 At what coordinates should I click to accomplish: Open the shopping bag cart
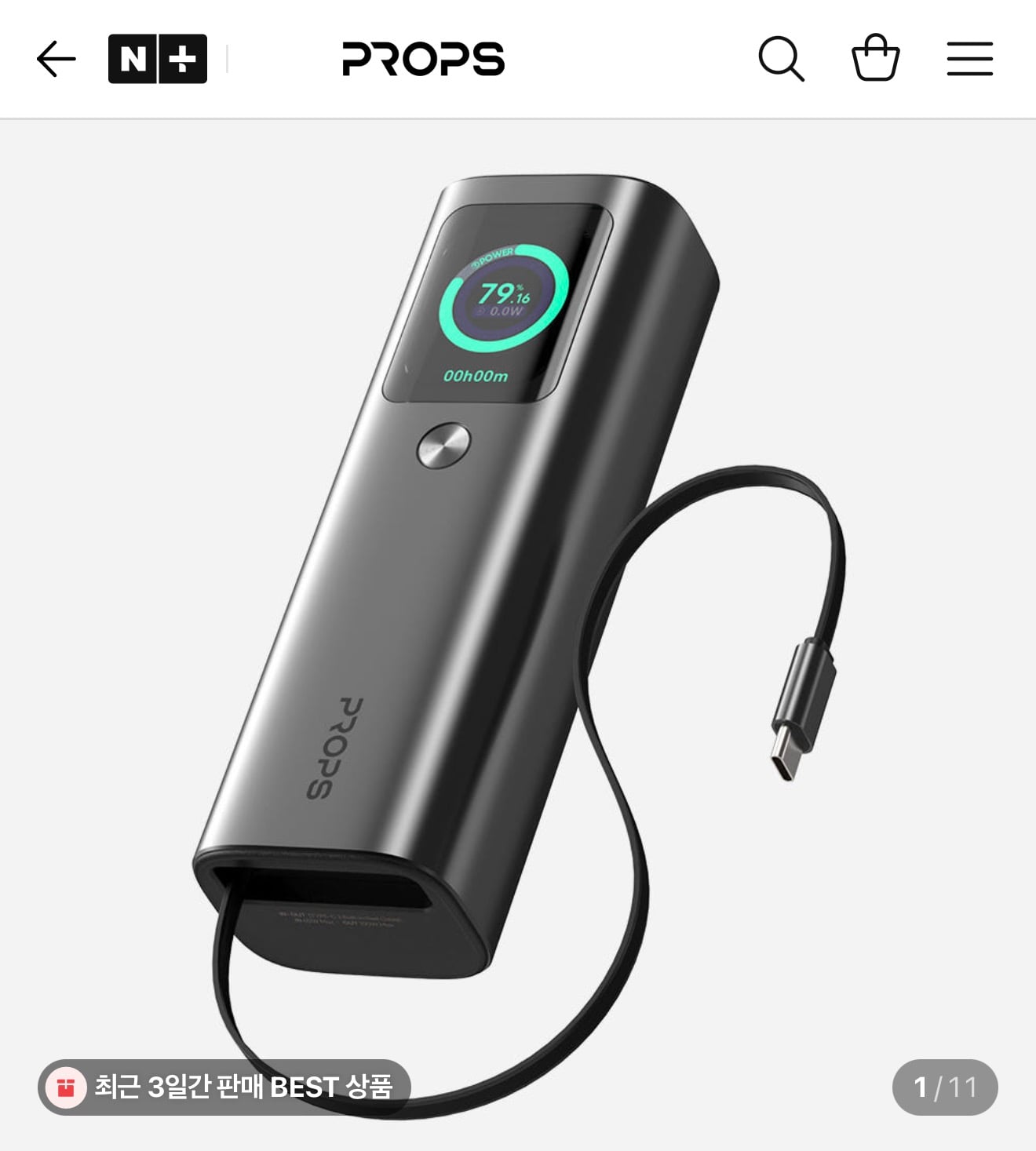tap(875, 58)
